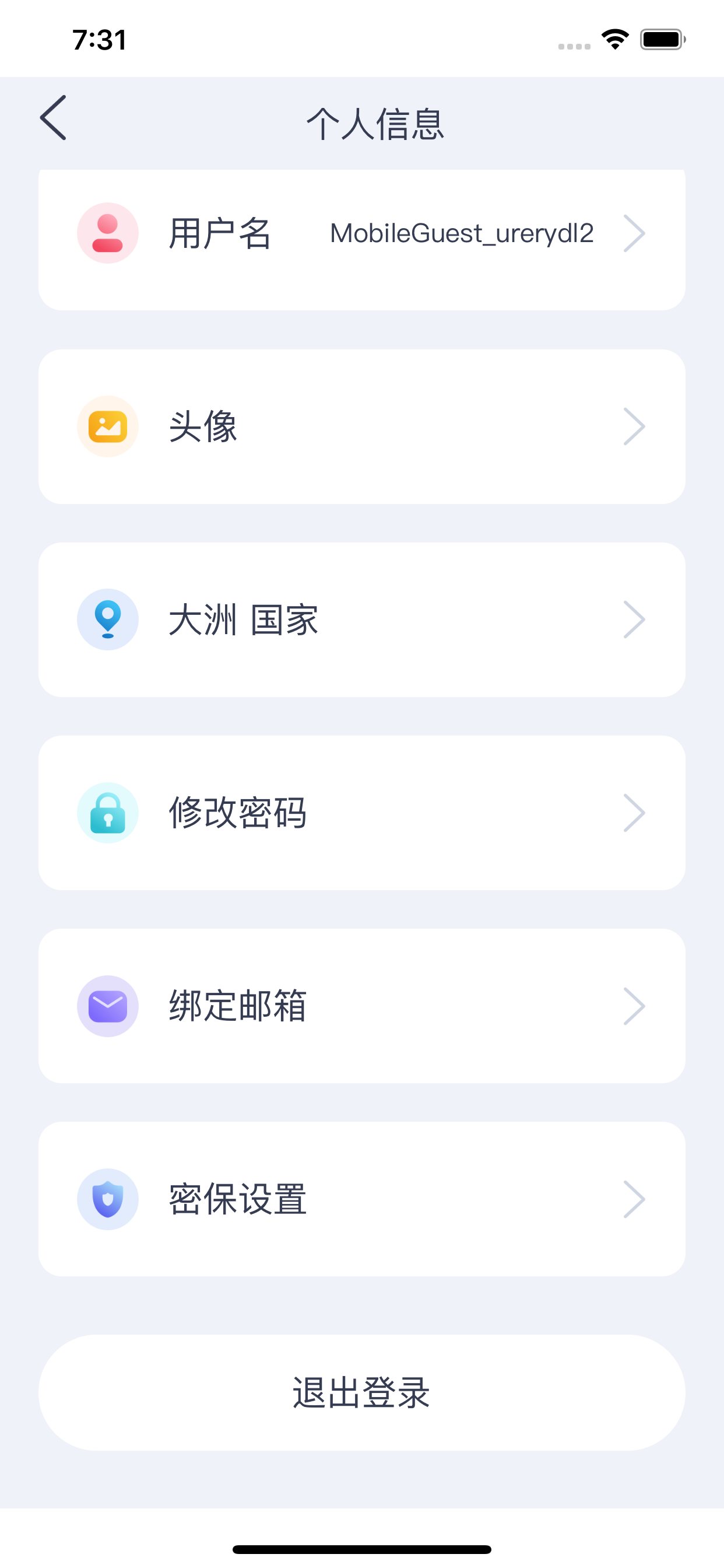The height and width of the screenshot is (1568, 724).
Task: Open 密保设置 via its chevron
Action: (x=635, y=1199)
